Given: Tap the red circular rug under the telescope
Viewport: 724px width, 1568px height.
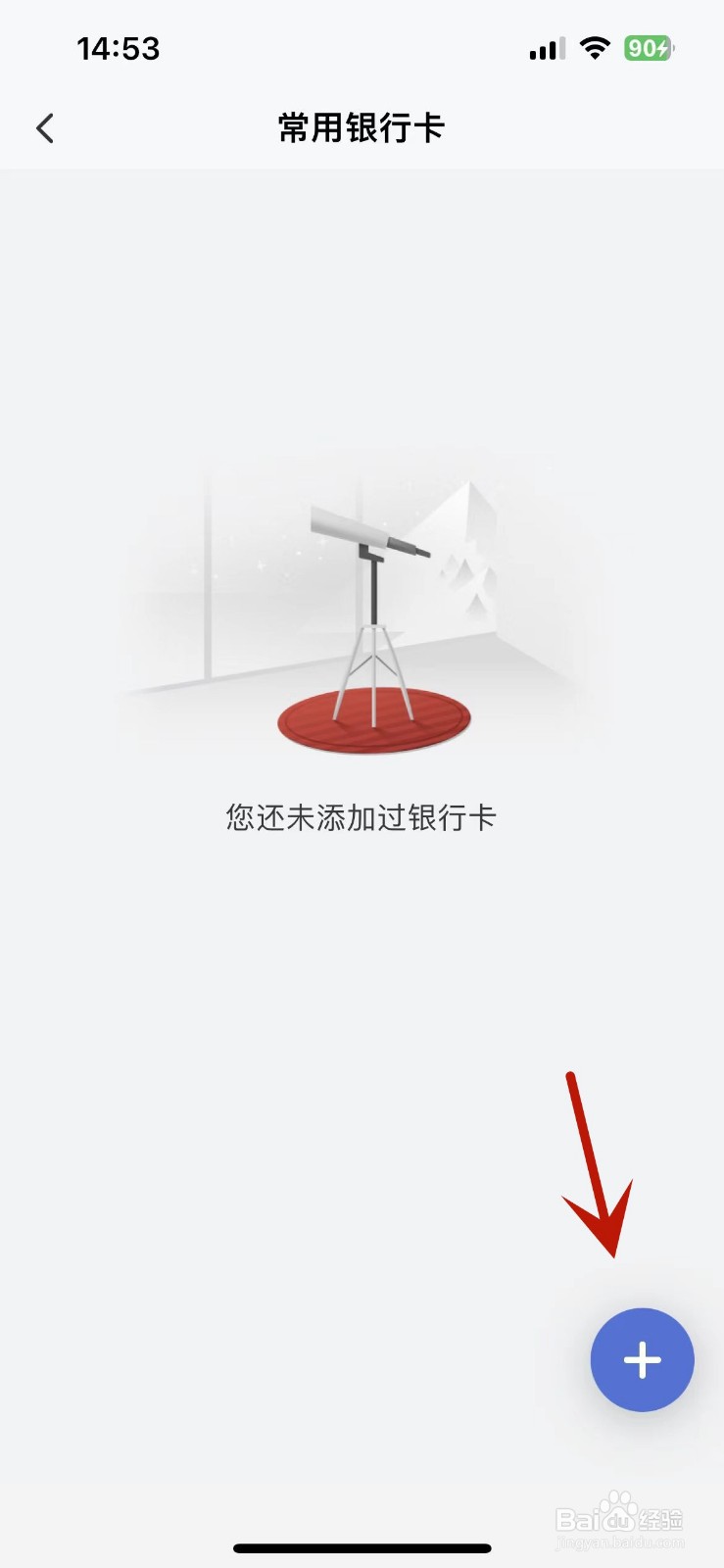Looking at the screenshot, I should click(372, 720).
